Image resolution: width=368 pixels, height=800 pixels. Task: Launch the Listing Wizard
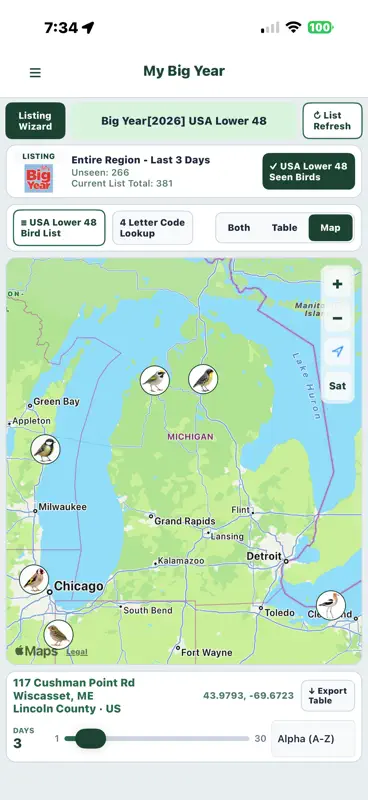[x=35, y=121]
